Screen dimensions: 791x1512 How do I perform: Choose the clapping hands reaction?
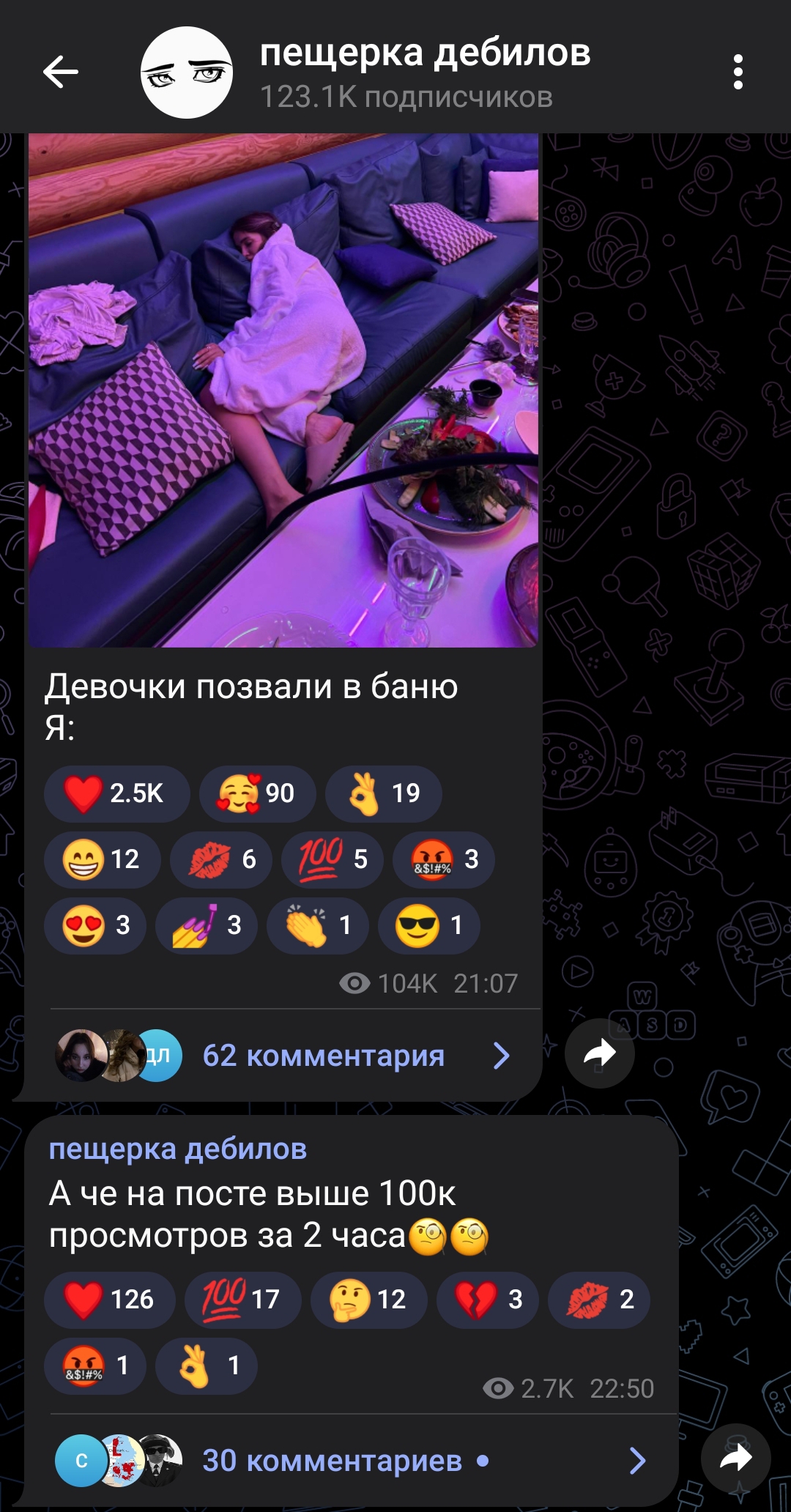[x=317, y=925]
